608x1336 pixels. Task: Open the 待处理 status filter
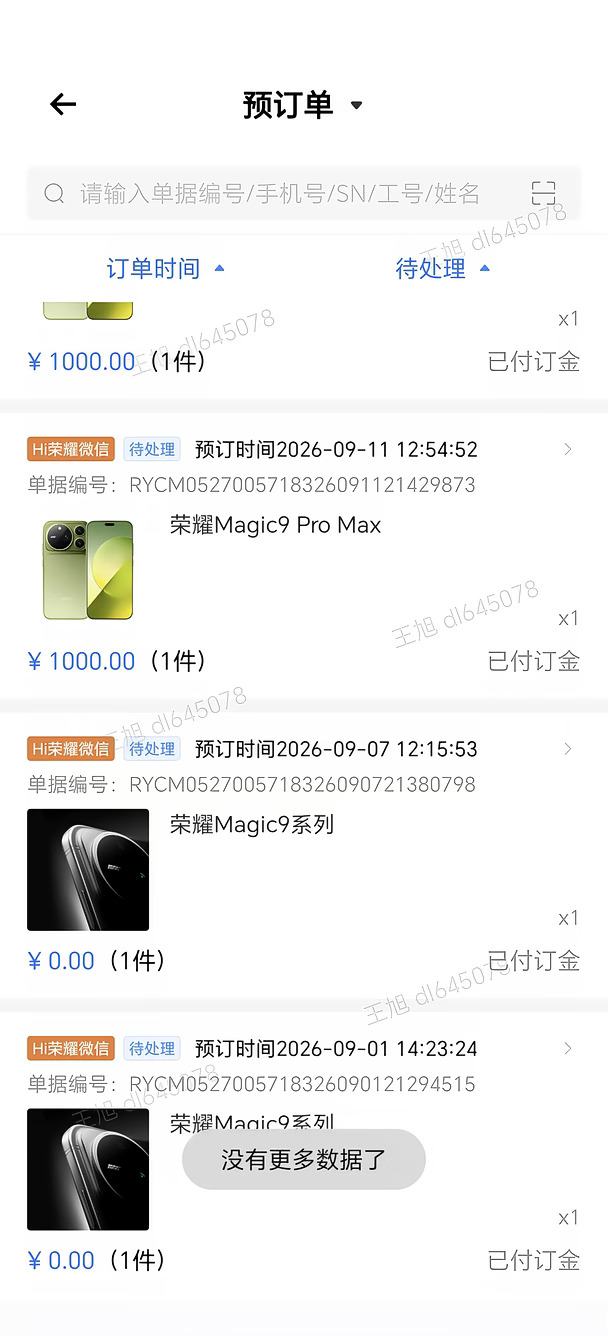[443, 268]
